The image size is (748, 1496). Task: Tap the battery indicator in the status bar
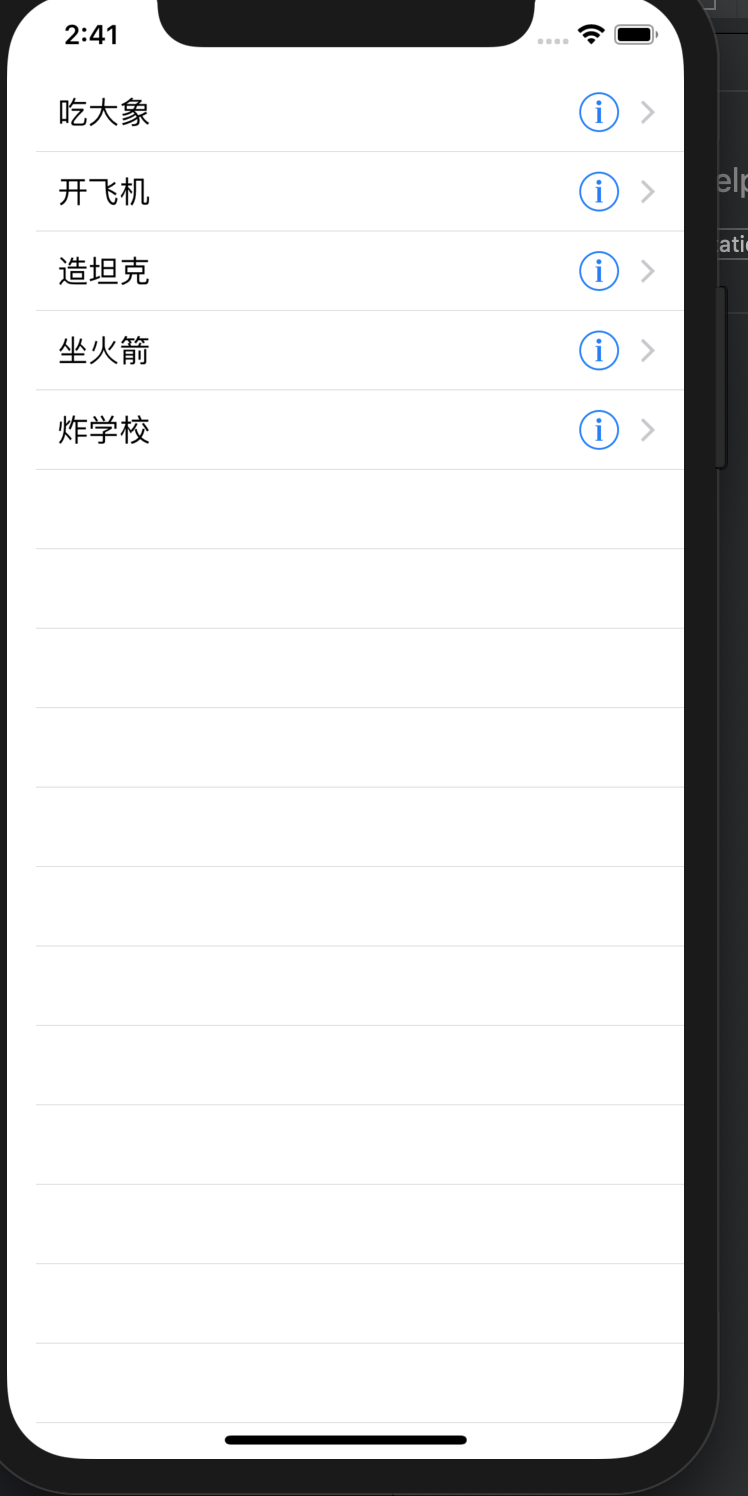click(636, 33)
